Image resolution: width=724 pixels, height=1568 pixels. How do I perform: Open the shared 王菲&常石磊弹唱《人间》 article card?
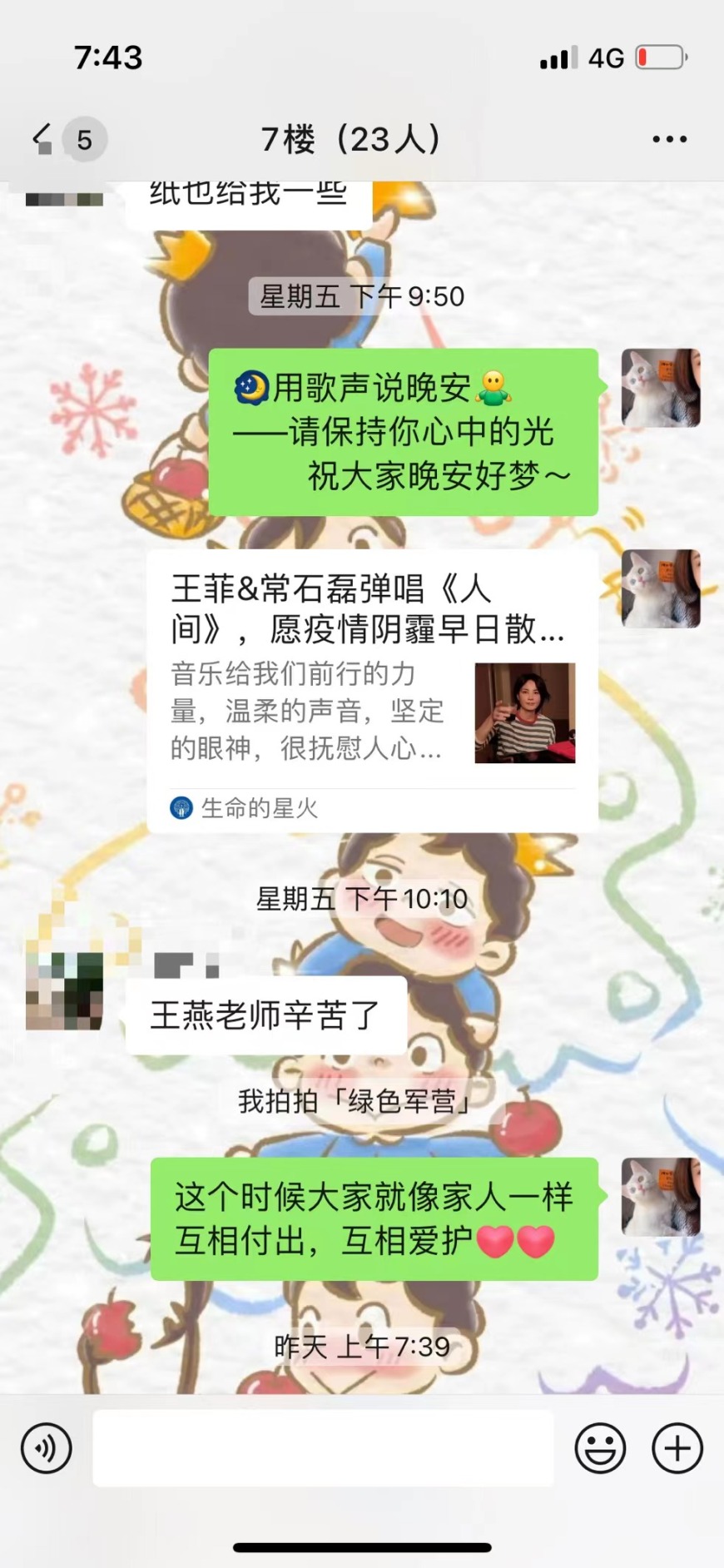pos(372,691)
